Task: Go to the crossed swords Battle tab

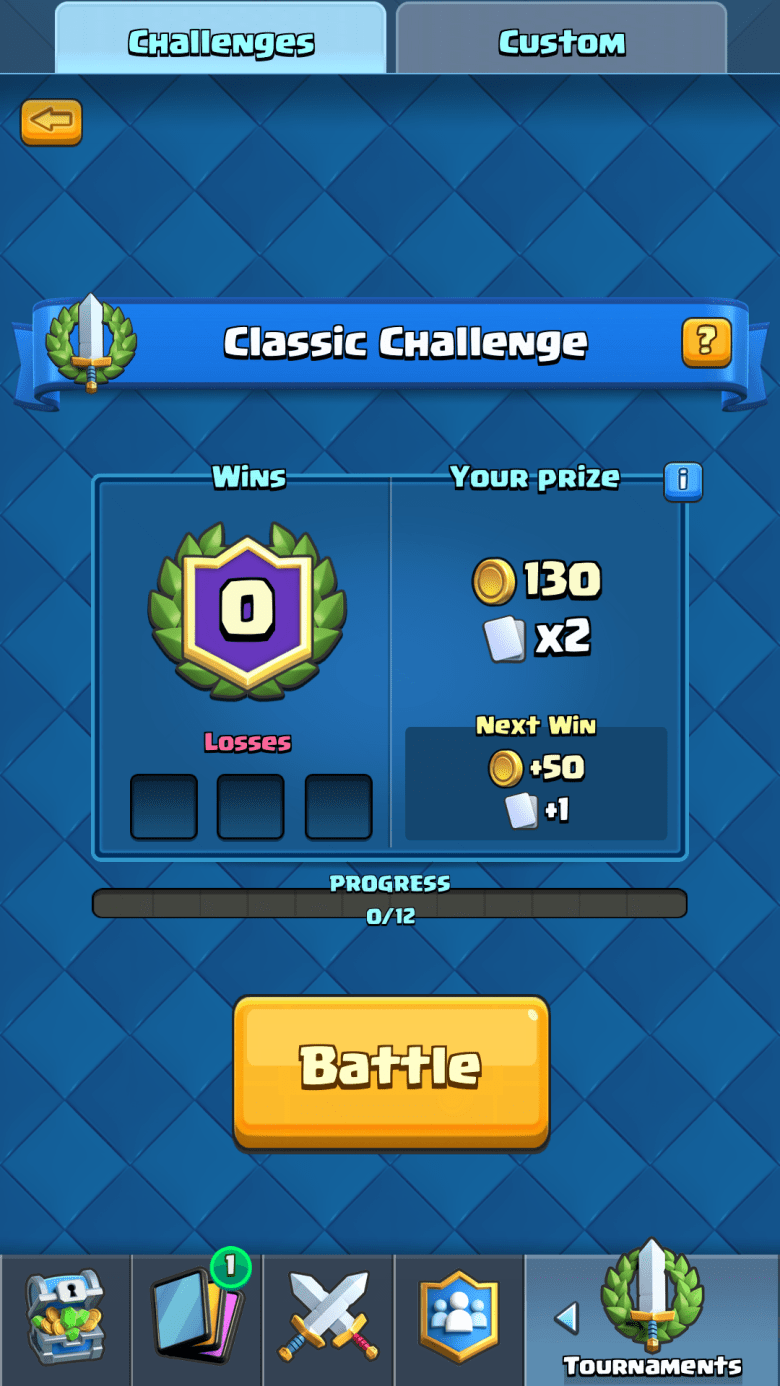Action: [328, 1320]
